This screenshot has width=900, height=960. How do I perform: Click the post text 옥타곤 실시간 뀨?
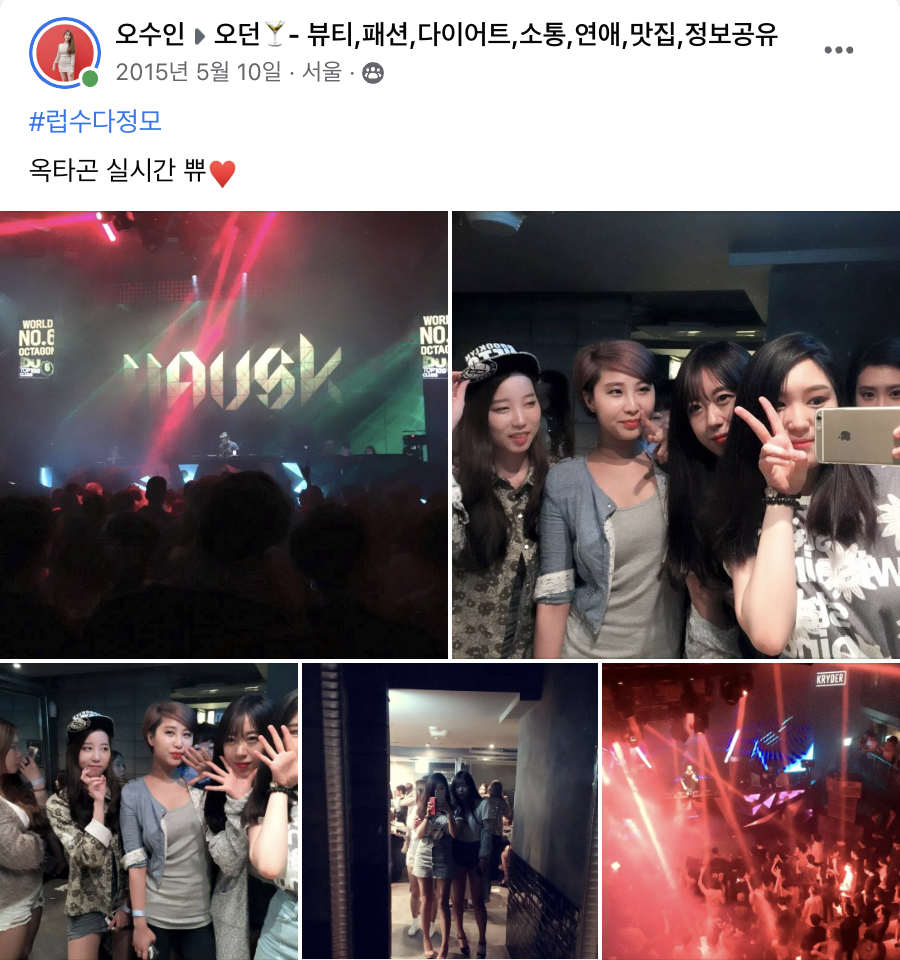[120, 168]
